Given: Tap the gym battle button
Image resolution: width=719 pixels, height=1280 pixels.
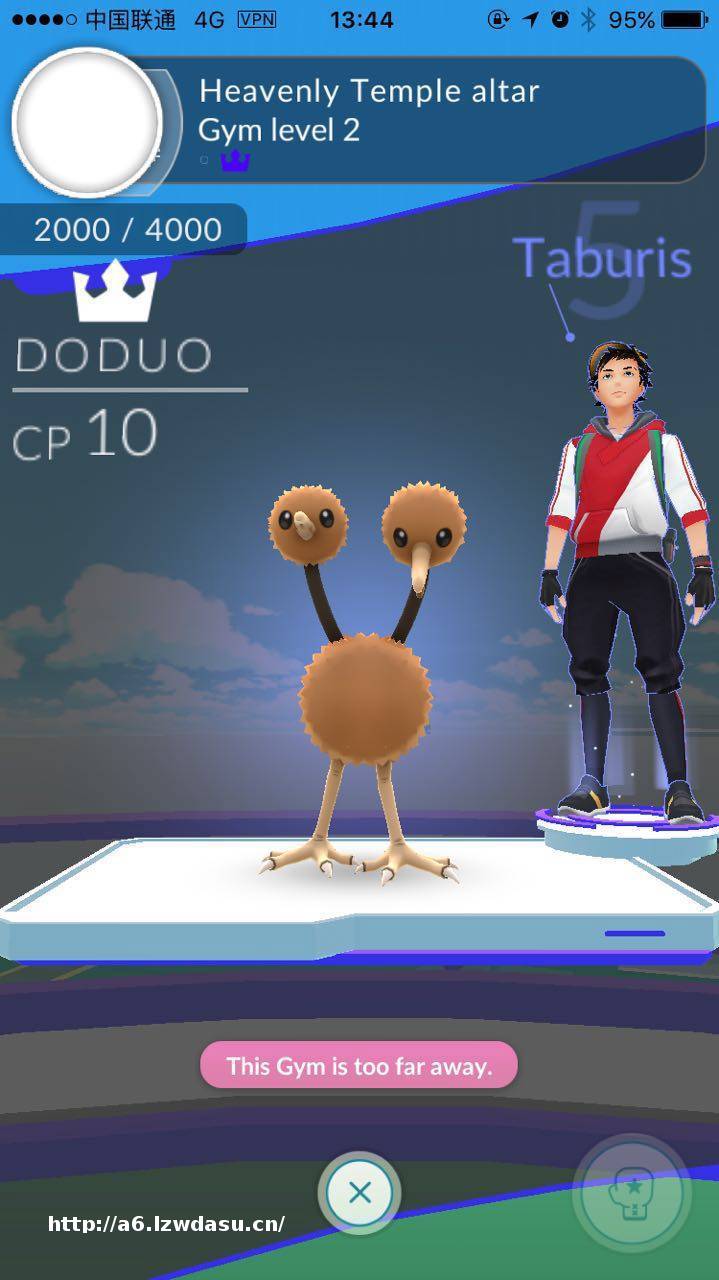Looking at the screenshot, I should (x=632, y=1194).
